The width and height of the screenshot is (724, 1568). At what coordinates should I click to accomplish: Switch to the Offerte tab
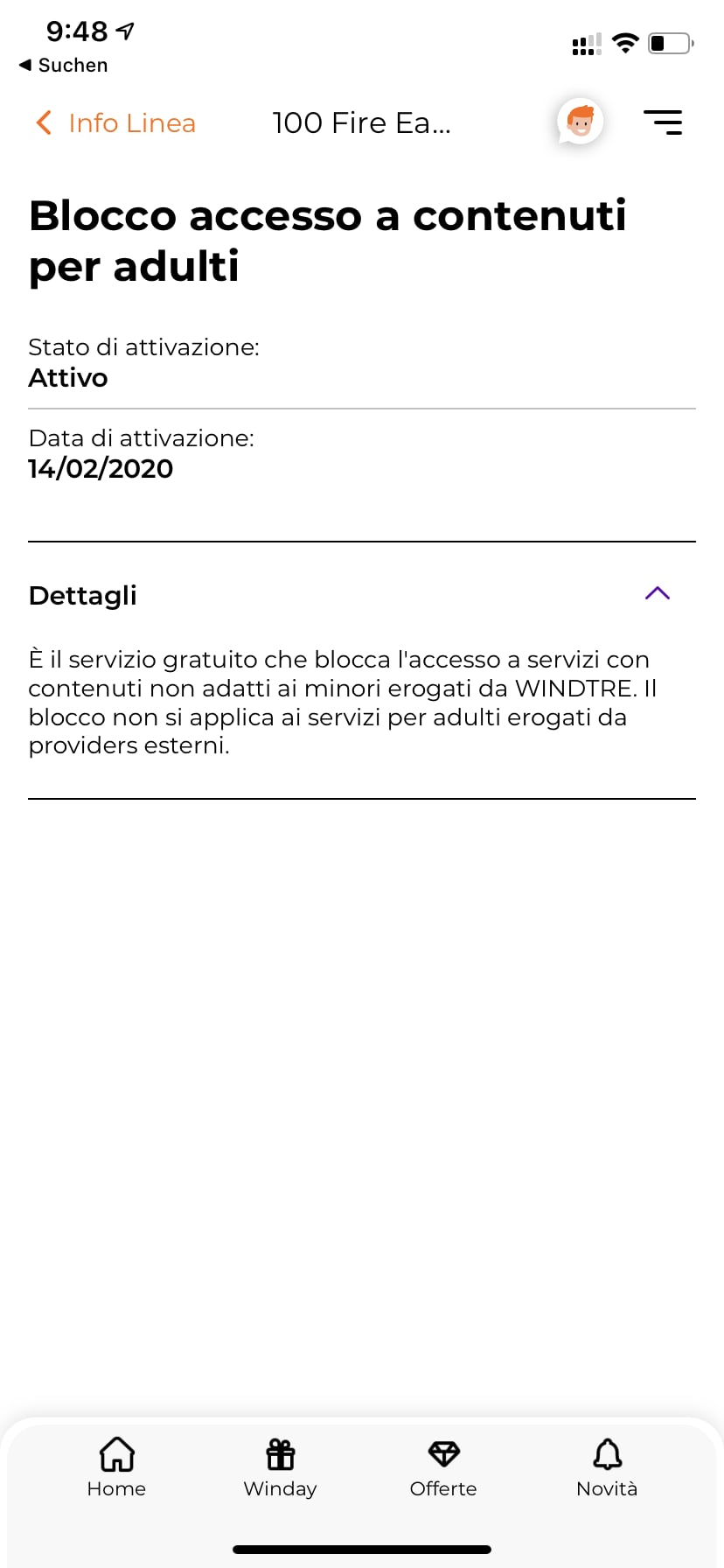coord(443,1467)
